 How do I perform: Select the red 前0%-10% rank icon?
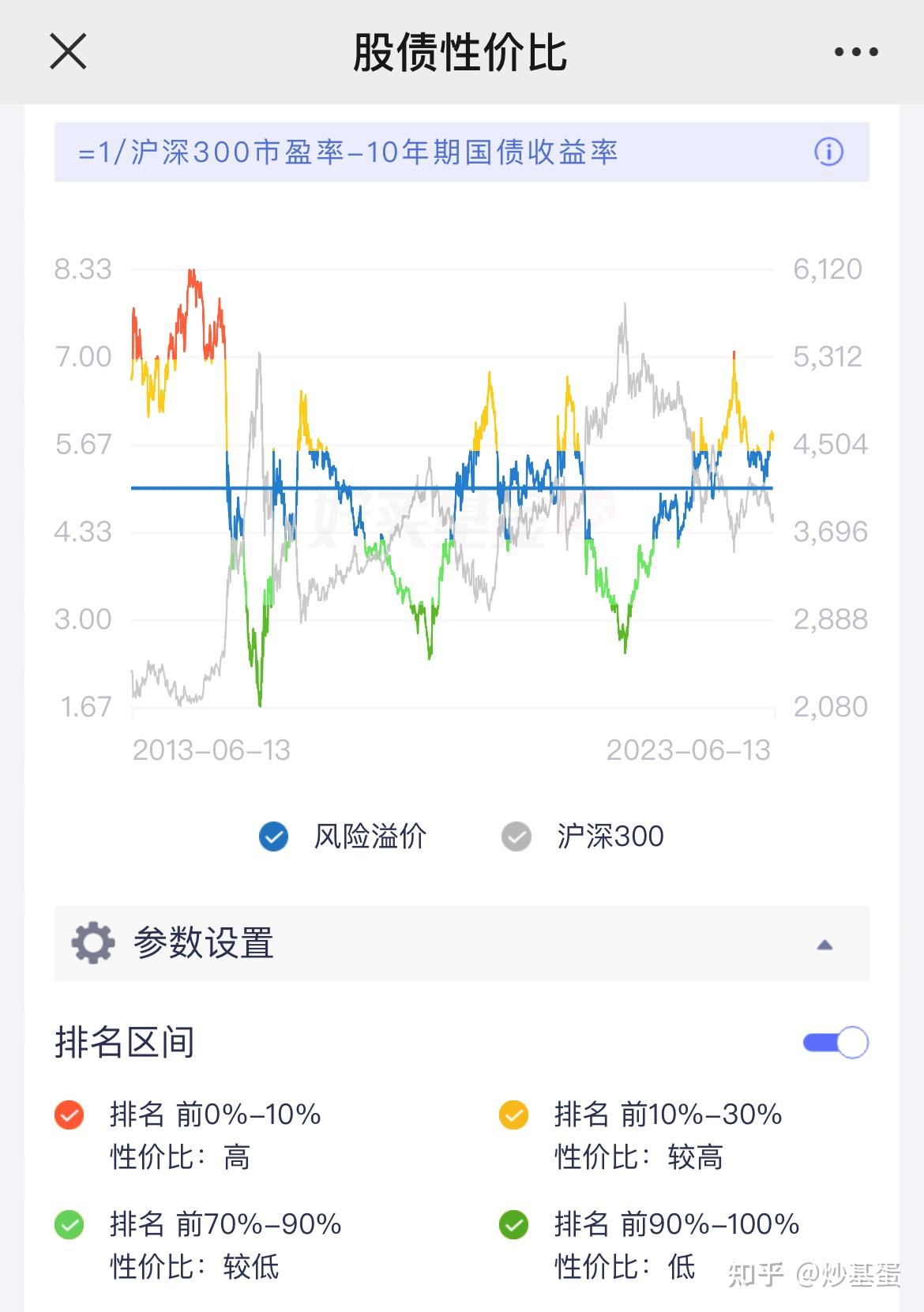pos(69,1115)
